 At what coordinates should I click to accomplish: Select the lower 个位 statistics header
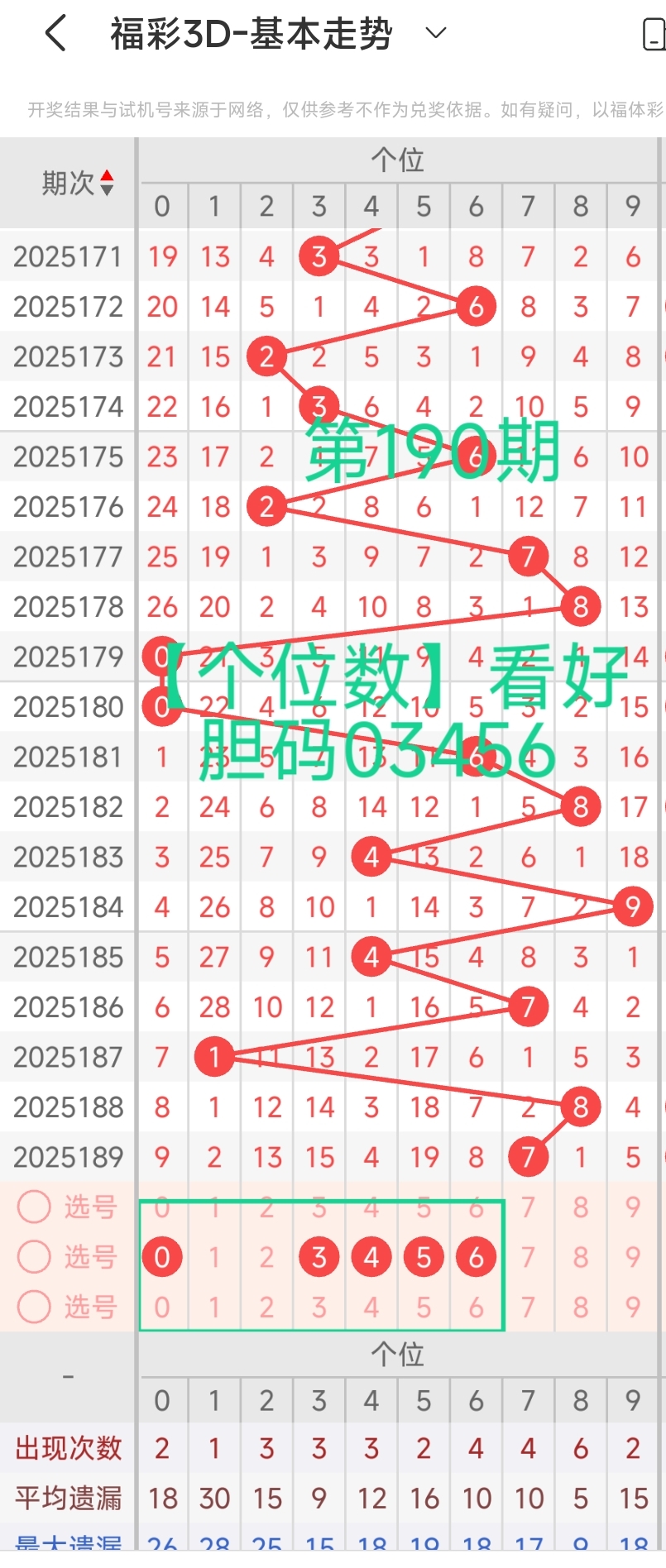[398, 1354]
